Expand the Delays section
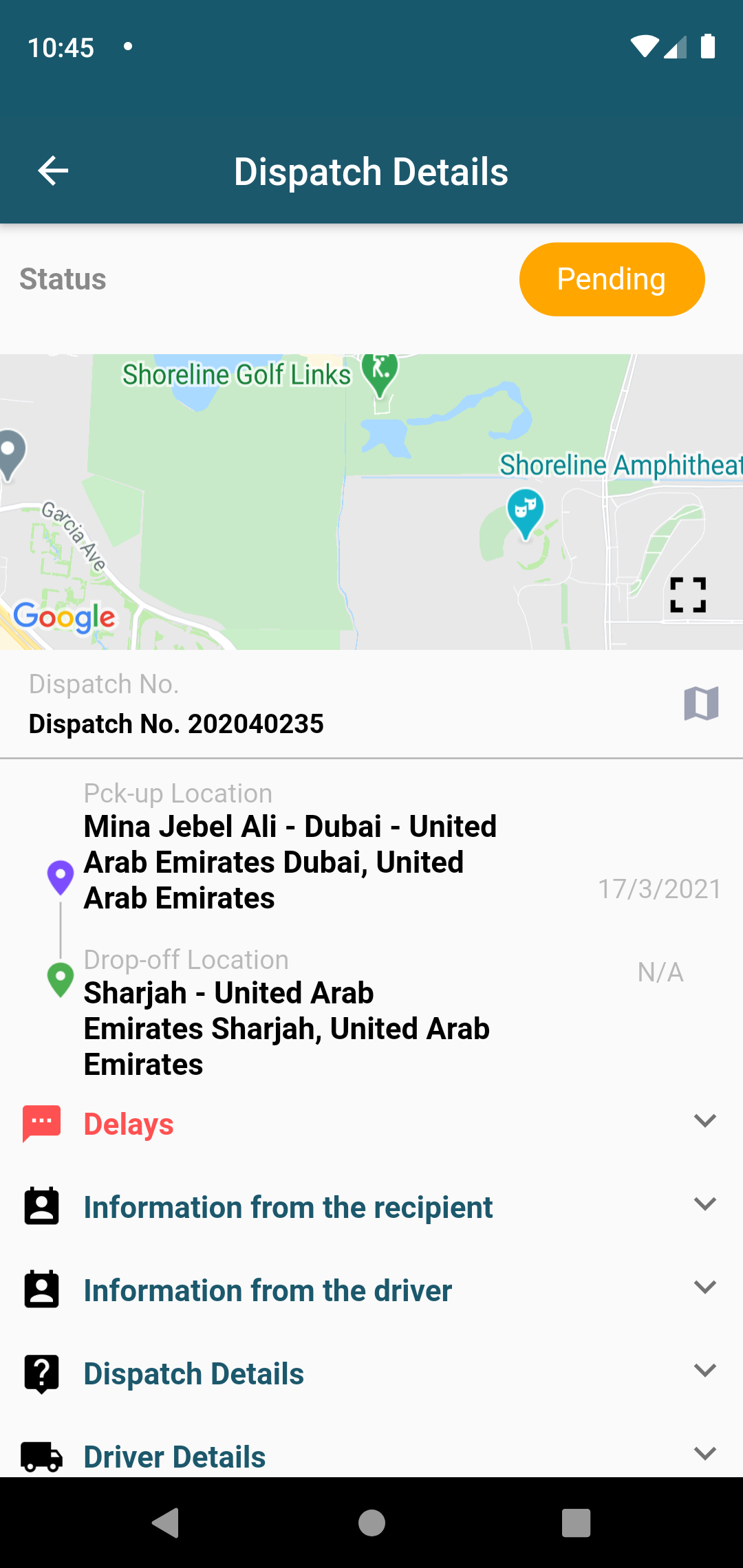Screen dimensions: 743x1568 [705, 1121]
